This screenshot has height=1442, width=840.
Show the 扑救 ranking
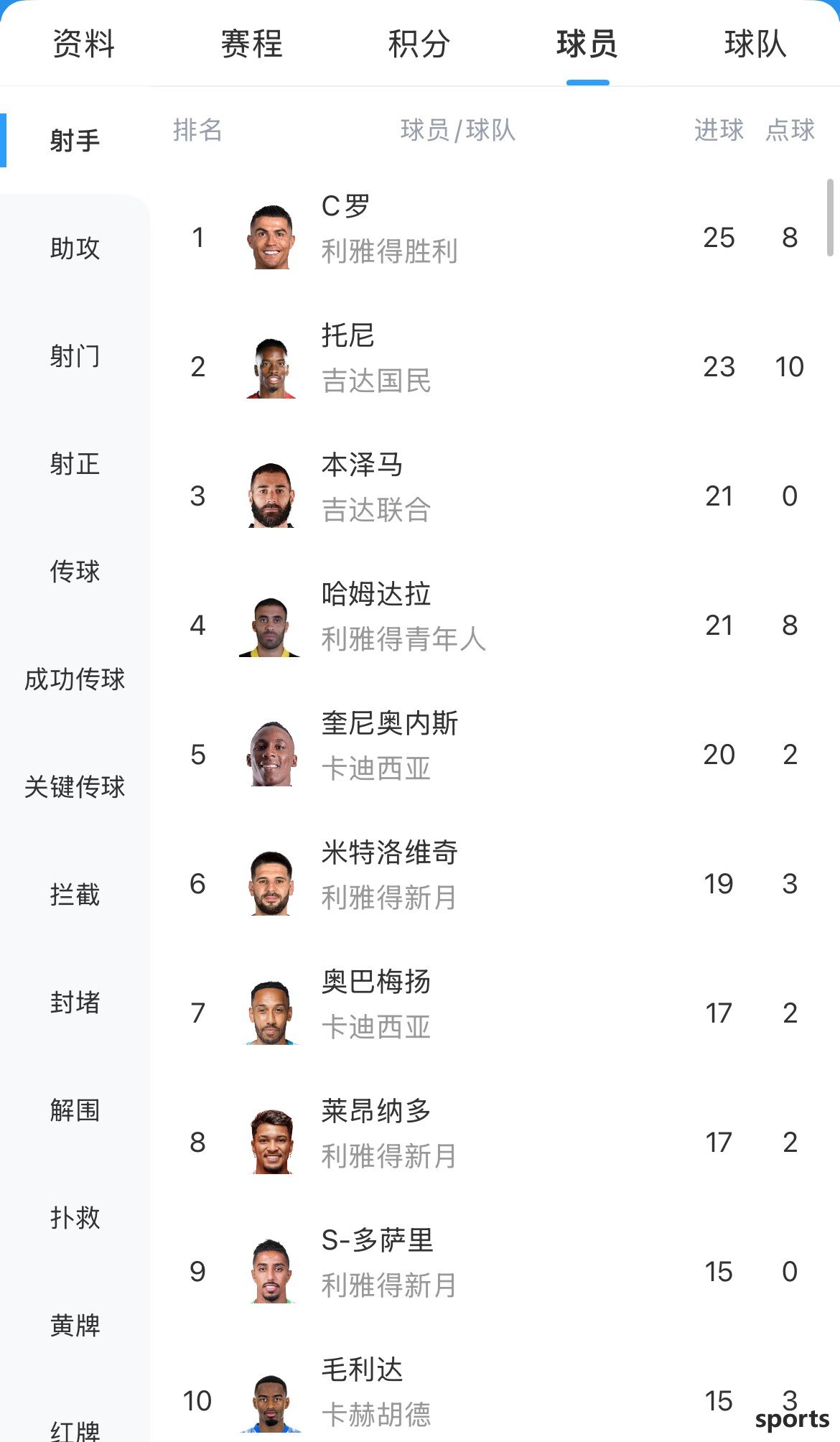tap(75, 1218)
